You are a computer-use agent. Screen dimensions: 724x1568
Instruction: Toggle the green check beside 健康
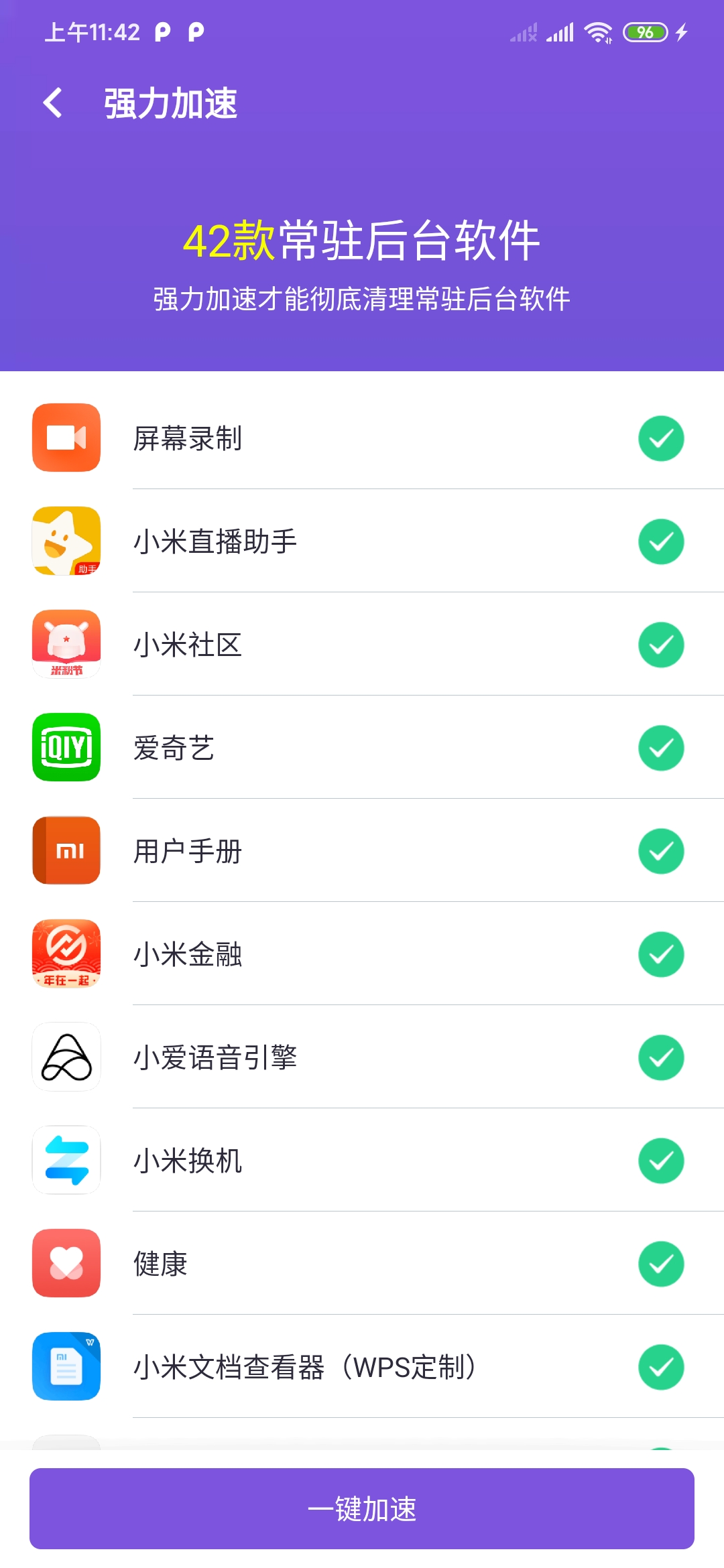pos(660,1264)
